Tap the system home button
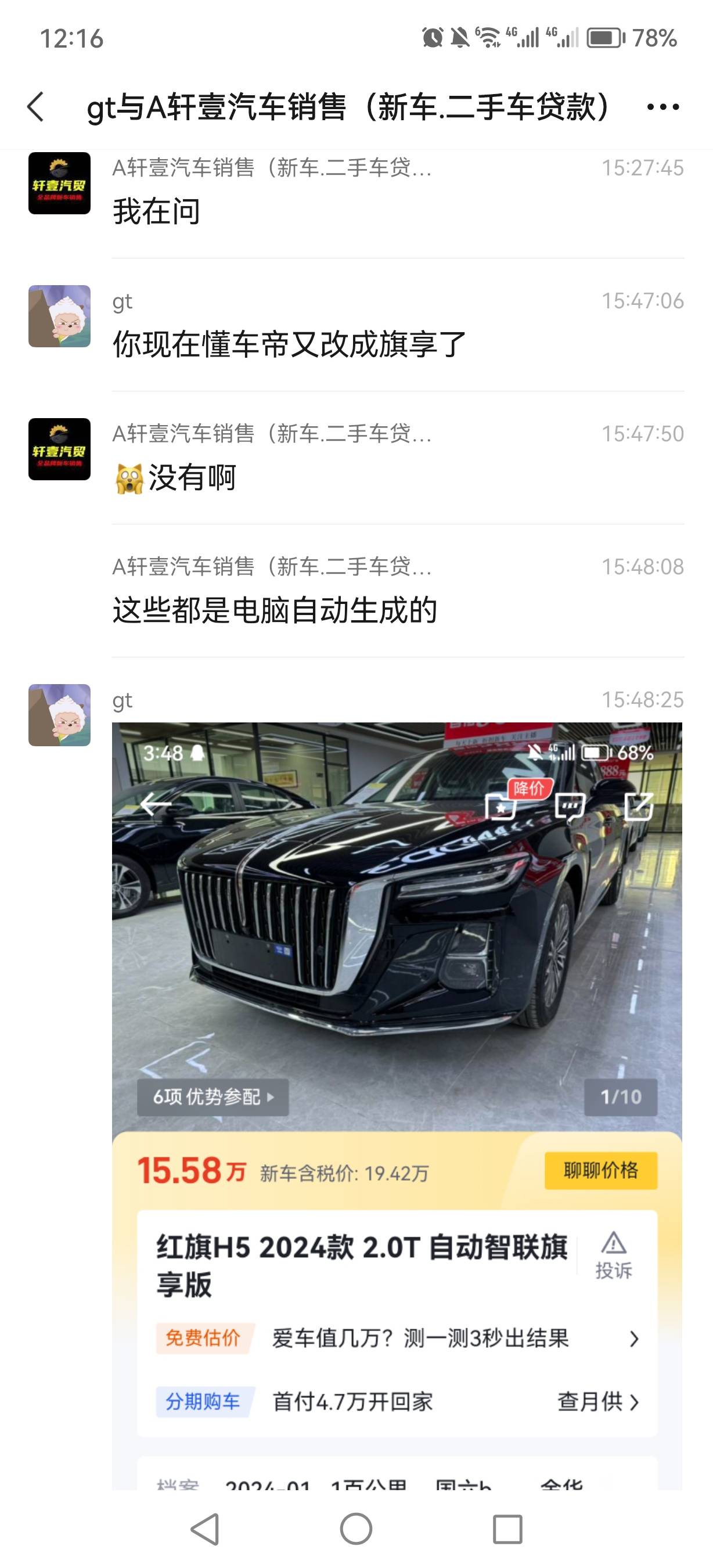Viewport: 713px width, 1568px height. tap(356, 1529)
